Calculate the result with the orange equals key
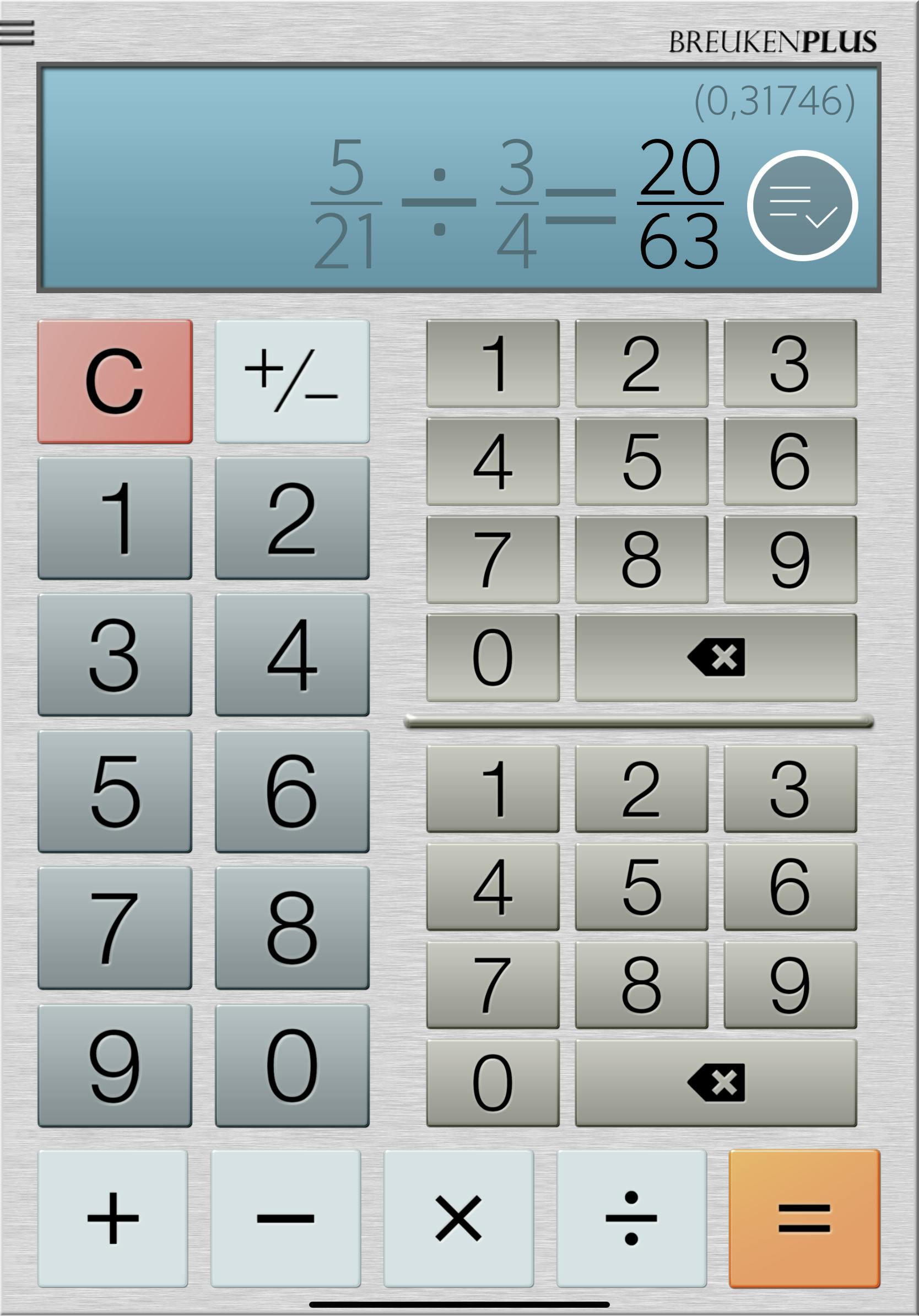The width and height of the screenshot is (919, 1316). pyautogui.click(x=804, y=1218)
